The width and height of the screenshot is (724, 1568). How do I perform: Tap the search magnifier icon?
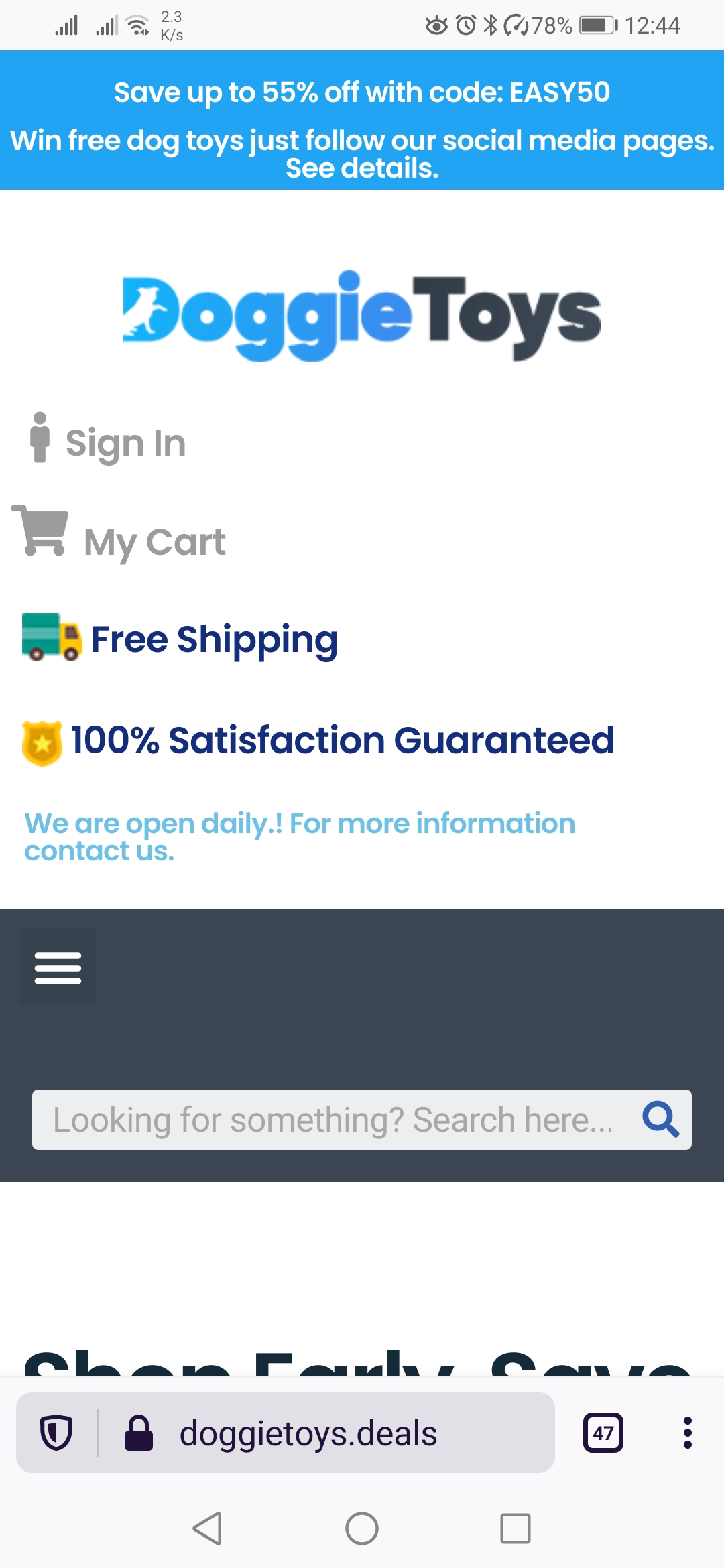660,1119
